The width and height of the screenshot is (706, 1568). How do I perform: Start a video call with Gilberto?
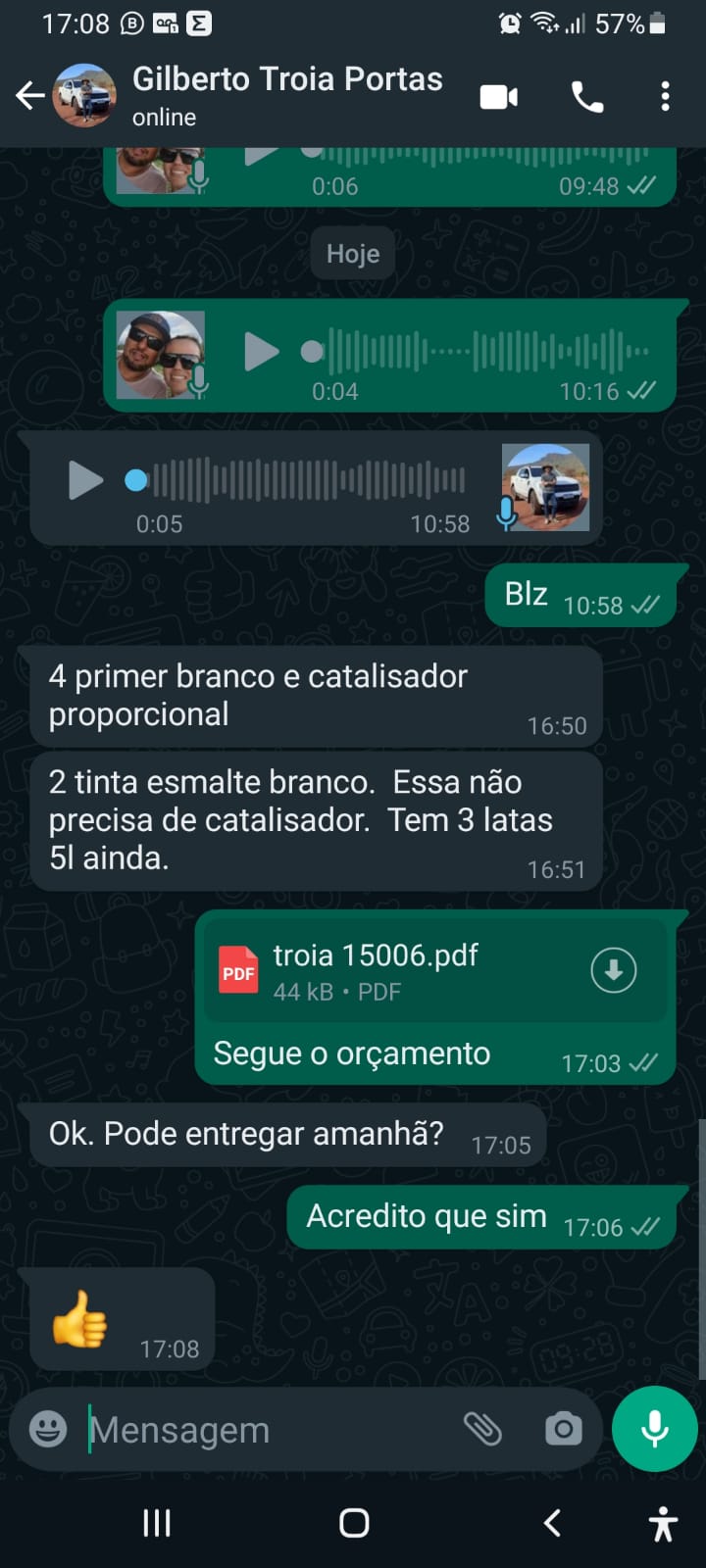coord(499,97)
